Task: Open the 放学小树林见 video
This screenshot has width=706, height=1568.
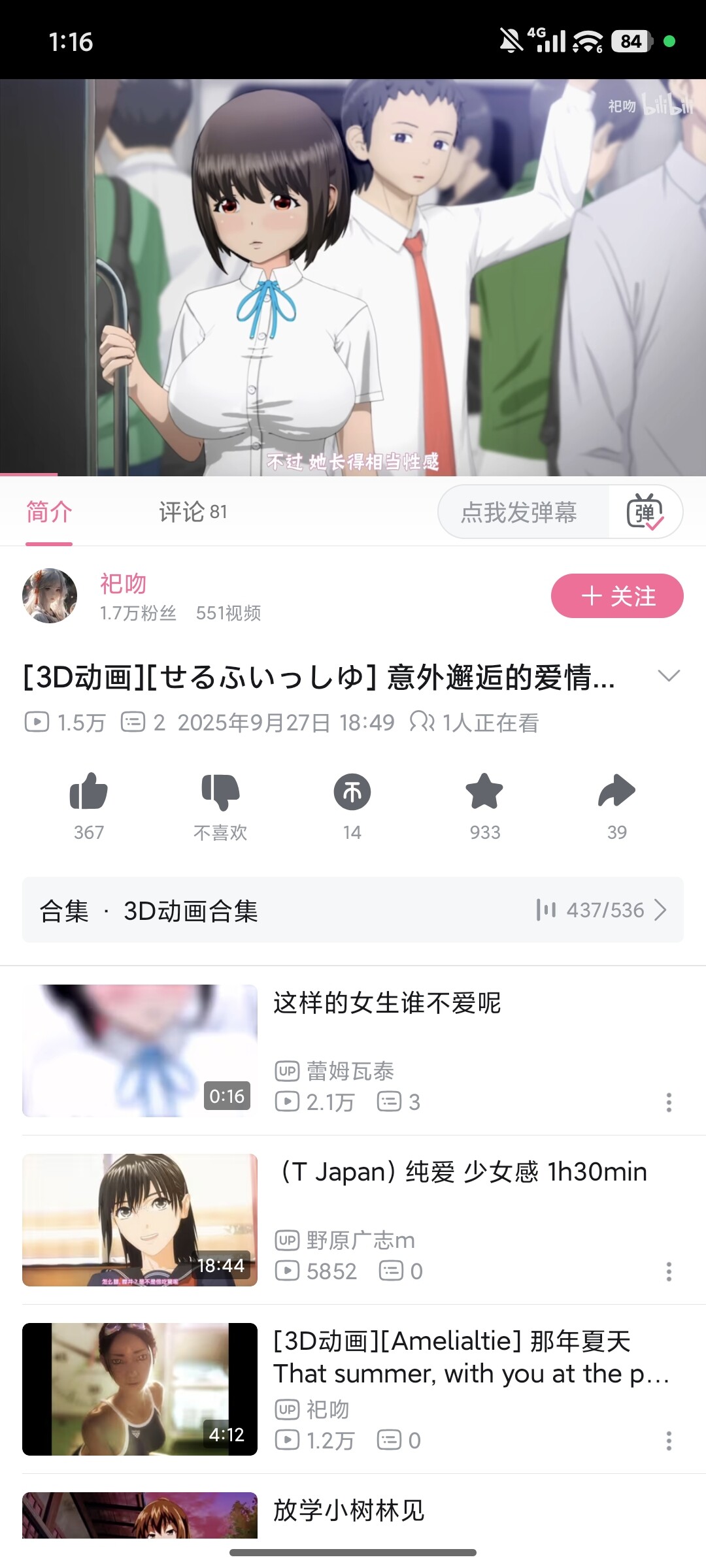Action: click(x=349, y=1511)
